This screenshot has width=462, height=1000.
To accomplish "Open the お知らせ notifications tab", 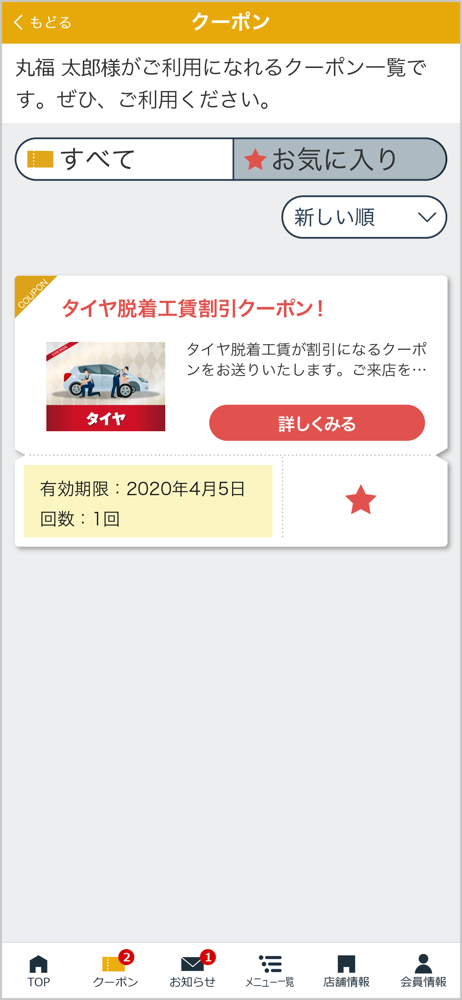I will tap(193, 971).
